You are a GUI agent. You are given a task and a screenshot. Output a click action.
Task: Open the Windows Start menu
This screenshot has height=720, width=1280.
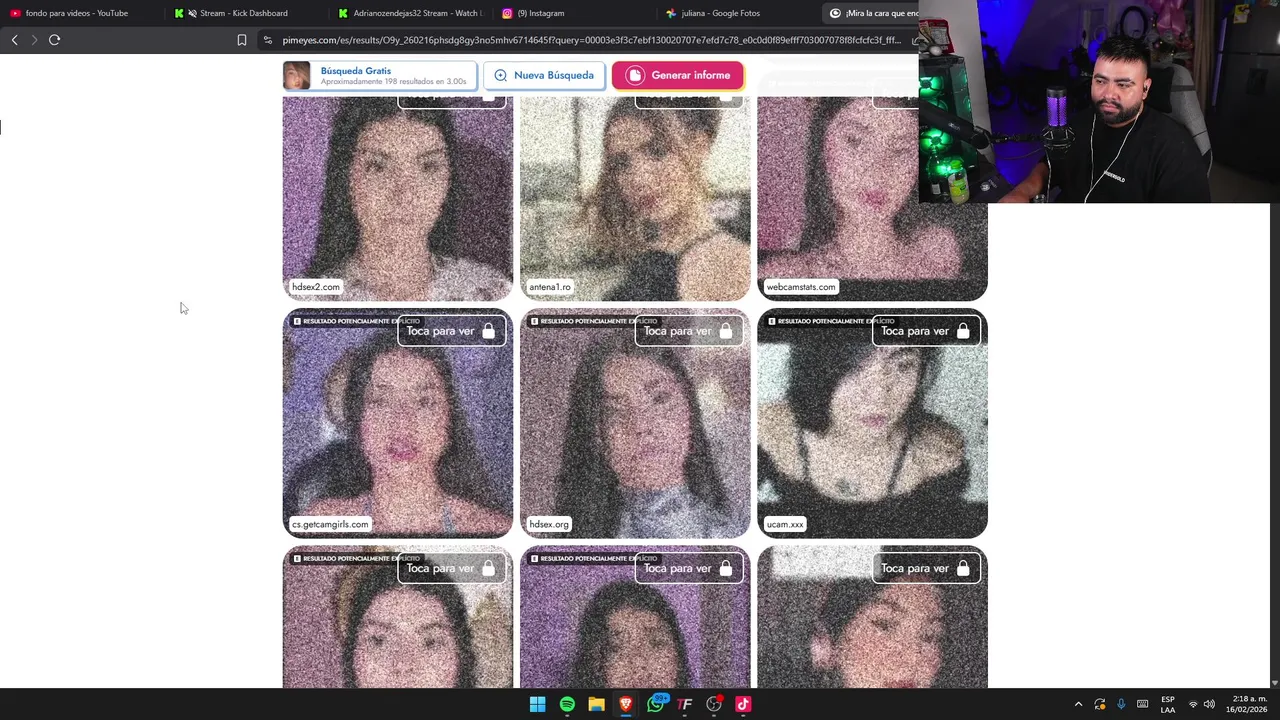pos(537,704)
